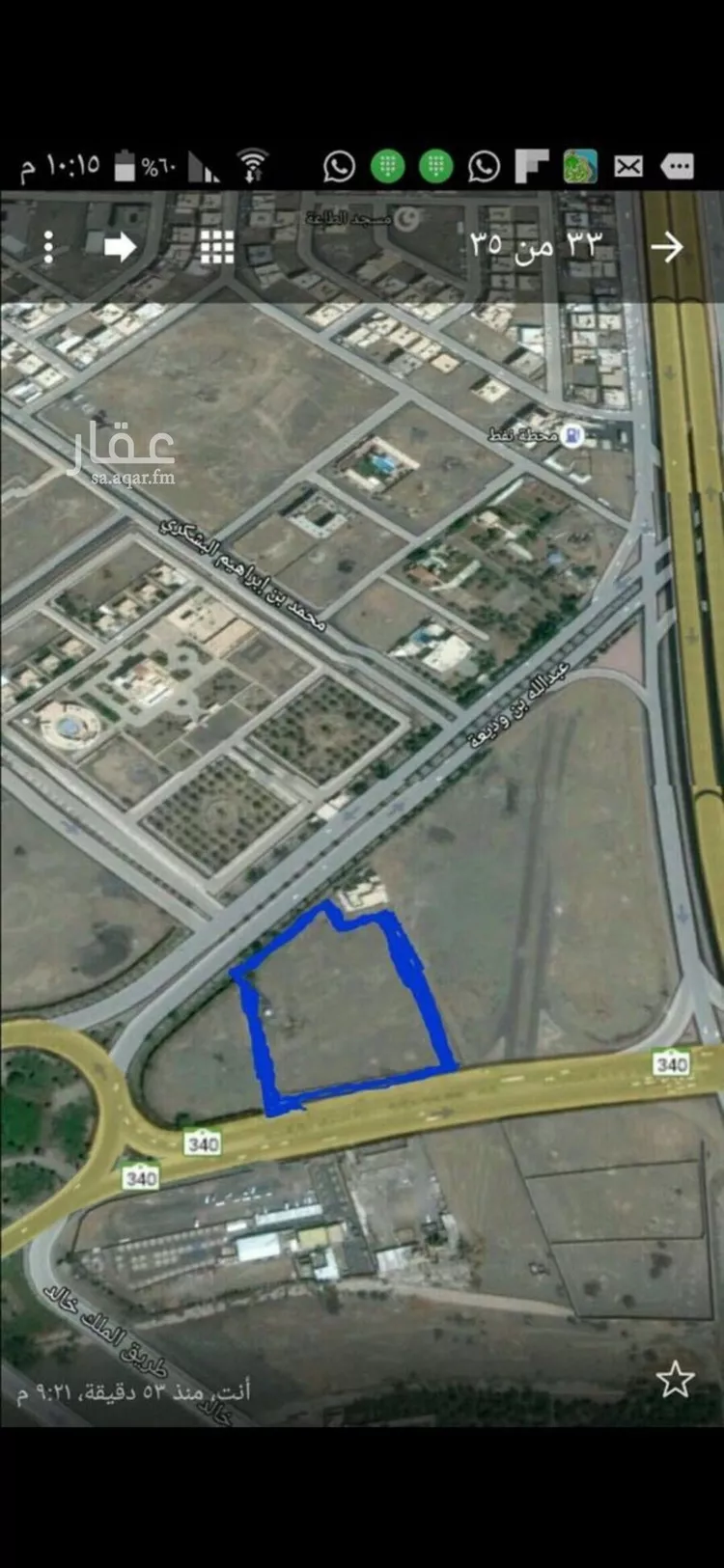Tap the maps app icon in the status bar

coord(579,164)
